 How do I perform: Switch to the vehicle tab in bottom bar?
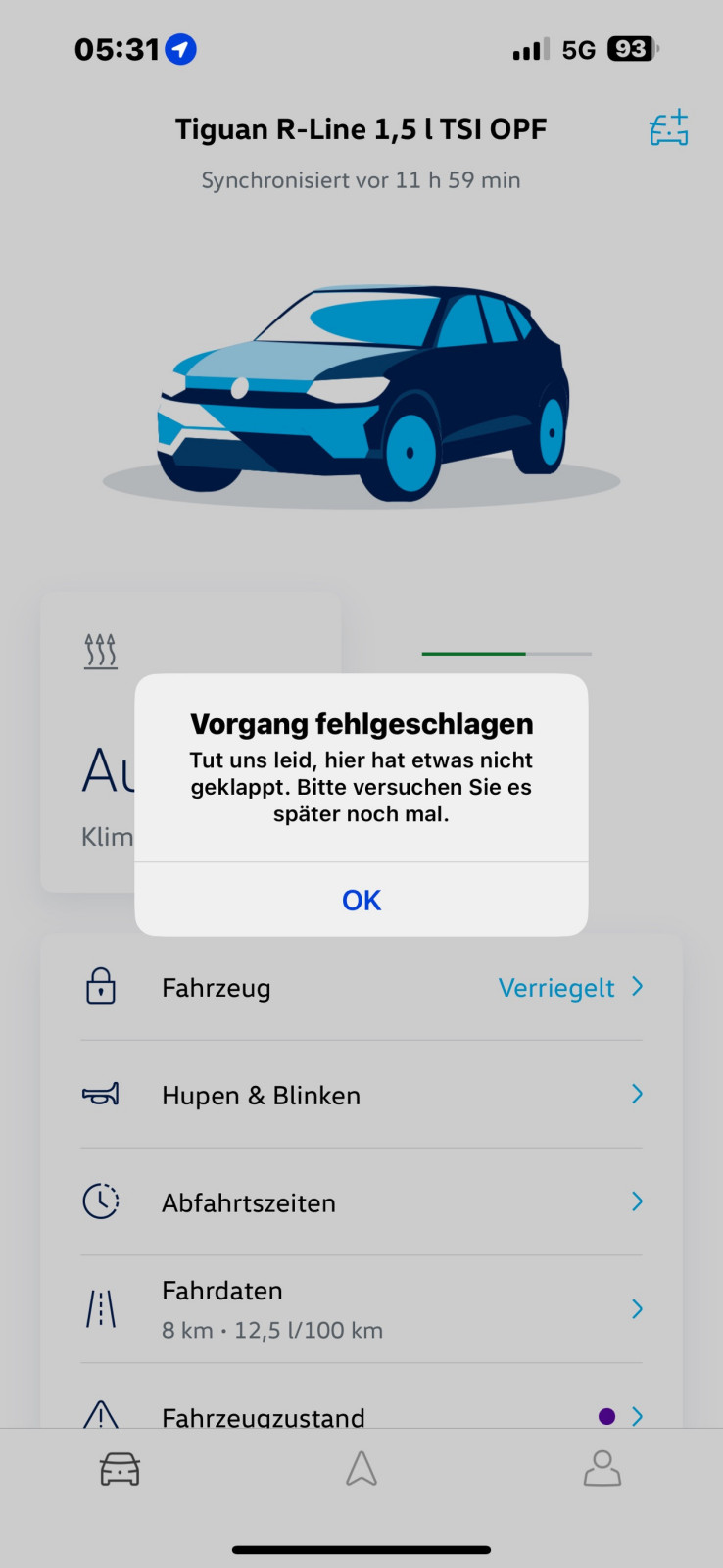(120, 1468)
